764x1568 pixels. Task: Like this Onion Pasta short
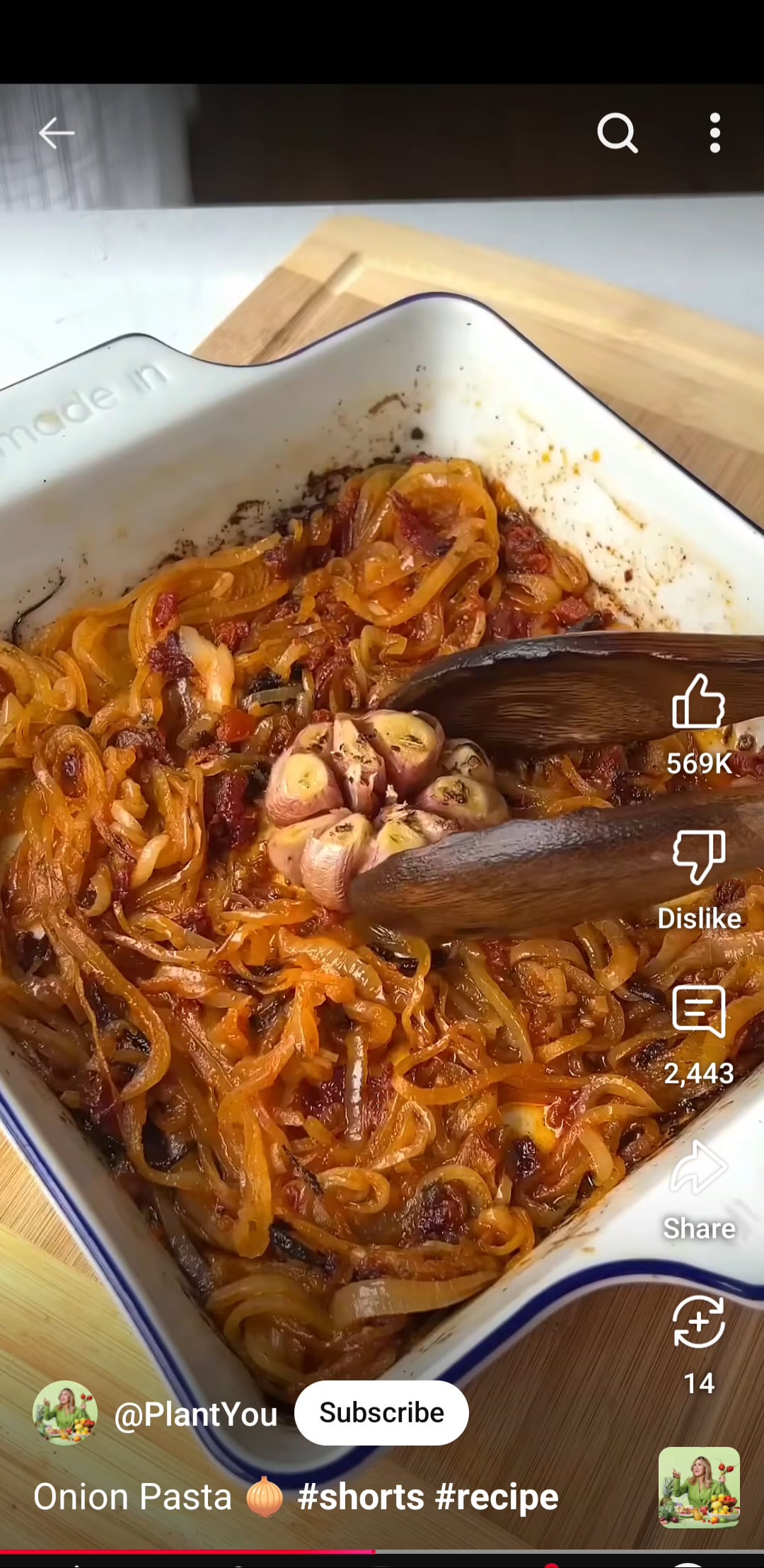point(698,703)
